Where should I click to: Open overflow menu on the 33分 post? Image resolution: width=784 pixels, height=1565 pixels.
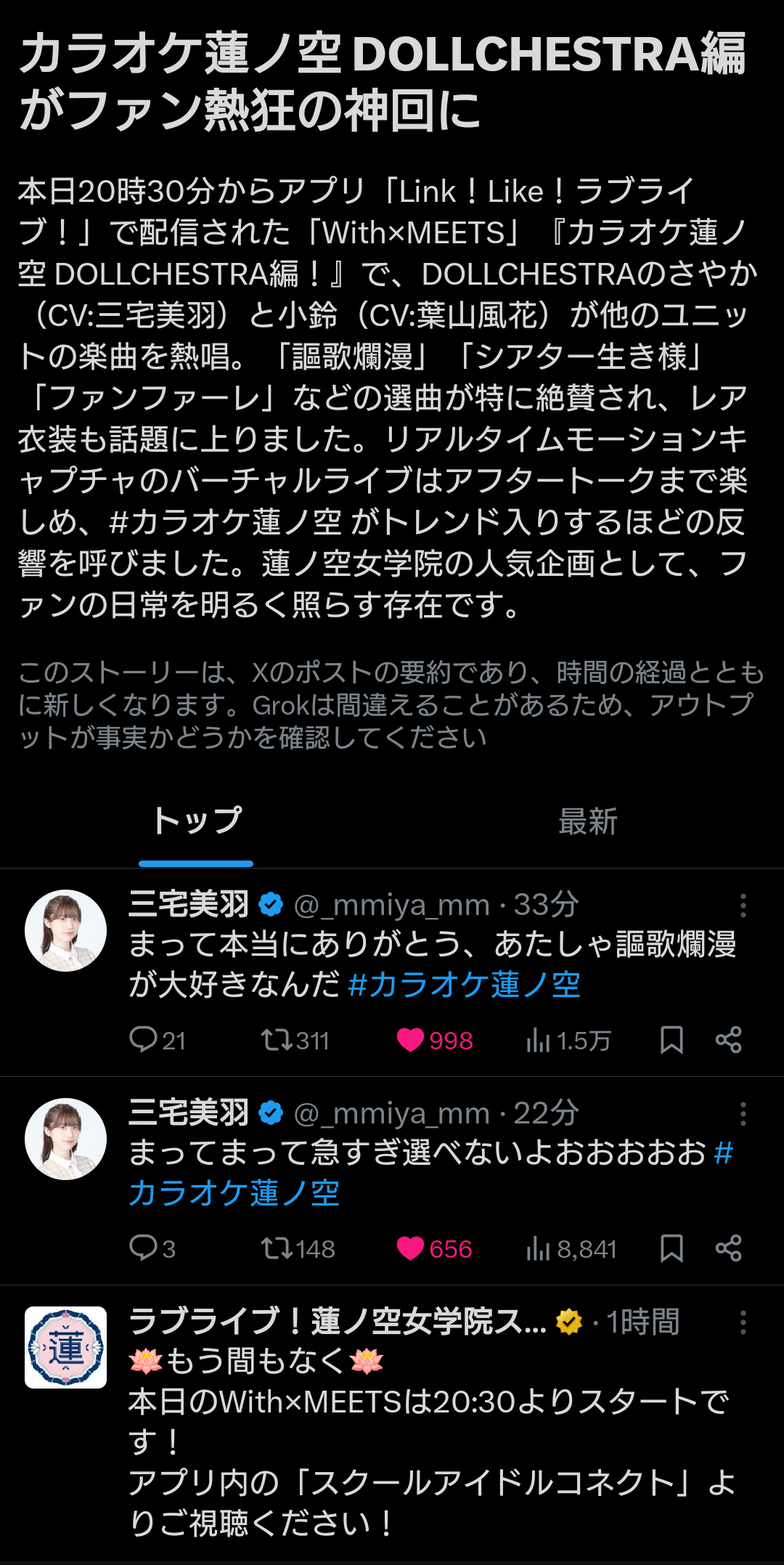743,906
